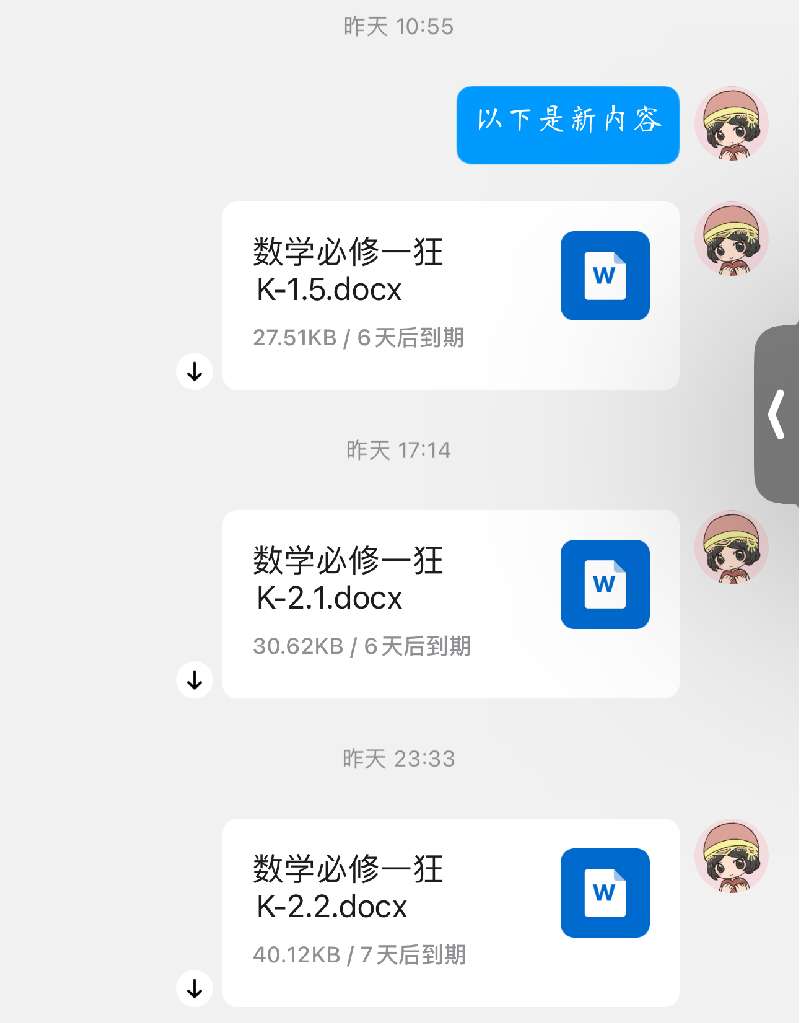Download K-1.5.docx using its arrow icon
This screenshot has height=1023, width=800.
[195, 372]
